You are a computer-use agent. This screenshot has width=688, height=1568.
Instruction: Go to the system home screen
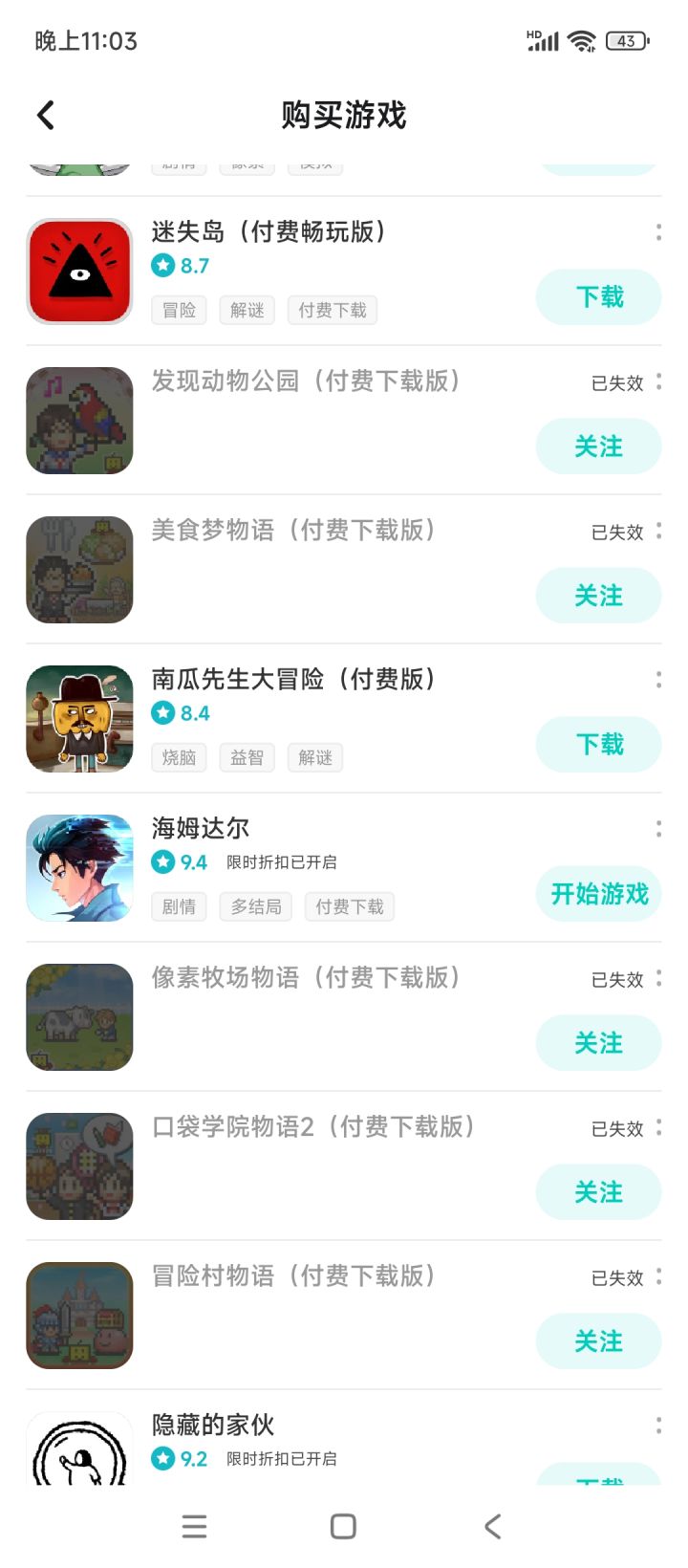coord(343,1526)
